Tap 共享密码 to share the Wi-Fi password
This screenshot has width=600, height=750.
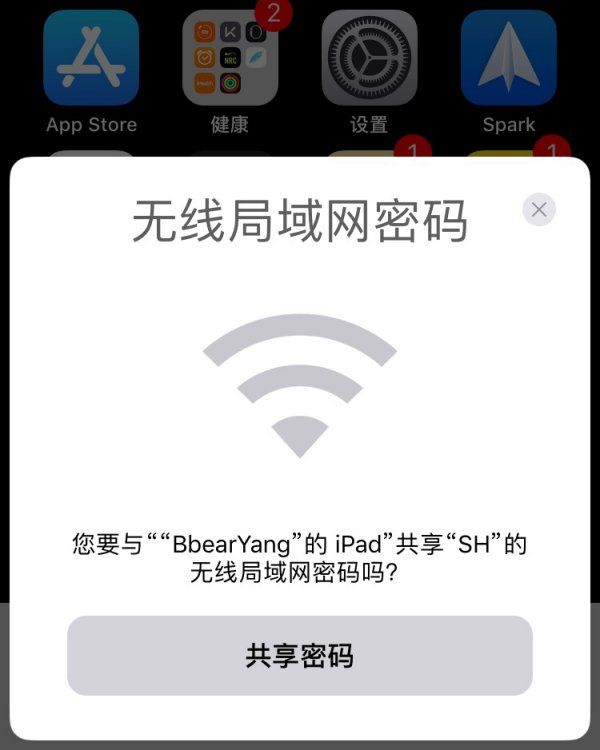[x=299, y=656]
